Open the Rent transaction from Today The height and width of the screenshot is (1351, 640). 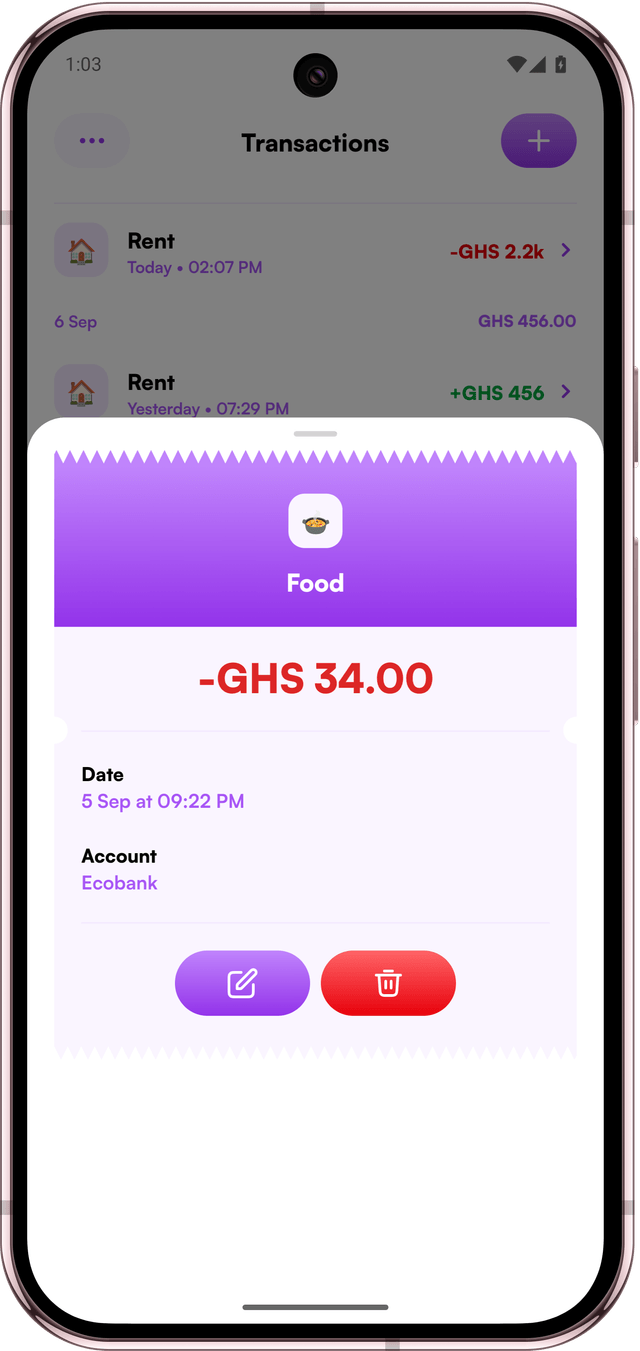tap(315, 252)
